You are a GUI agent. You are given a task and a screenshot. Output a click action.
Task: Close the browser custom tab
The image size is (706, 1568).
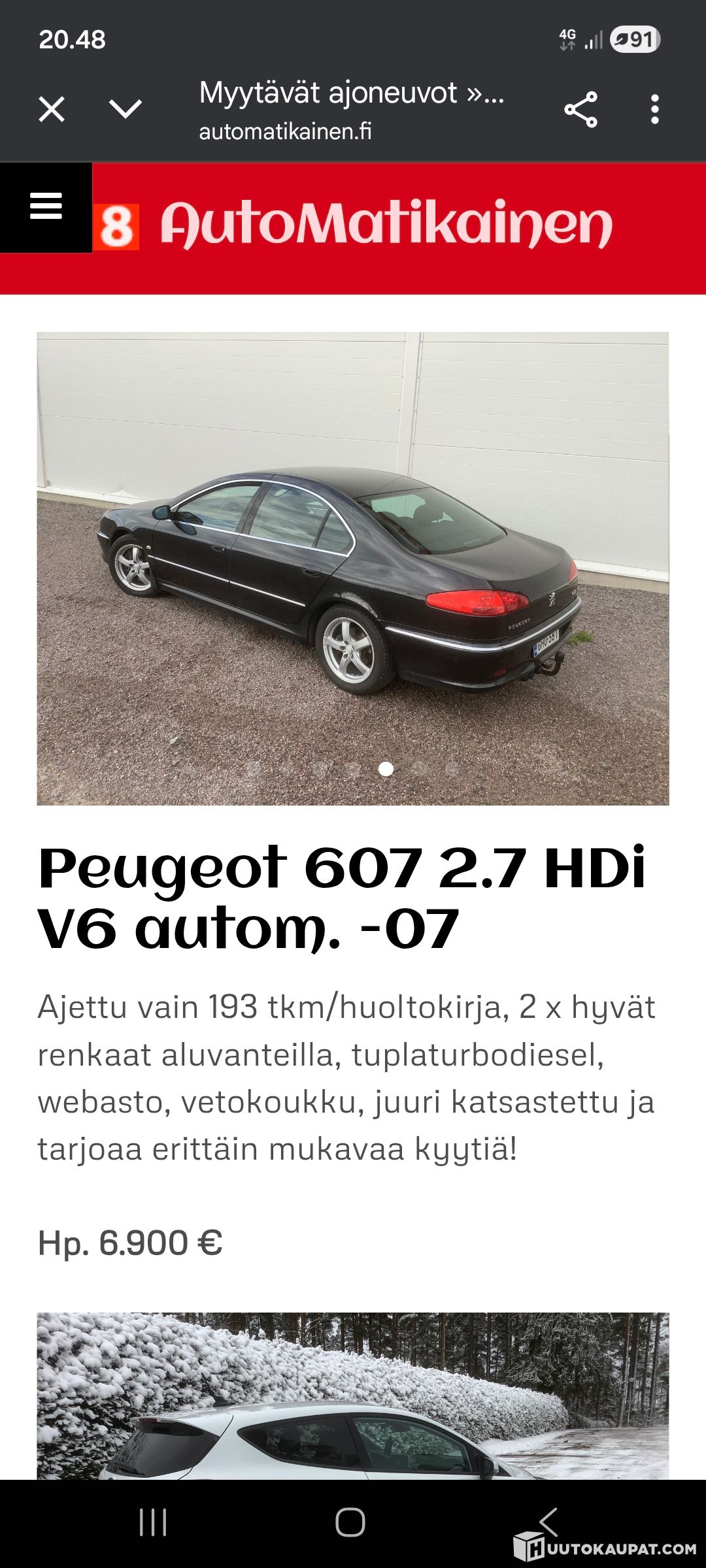tap(52, 109)
